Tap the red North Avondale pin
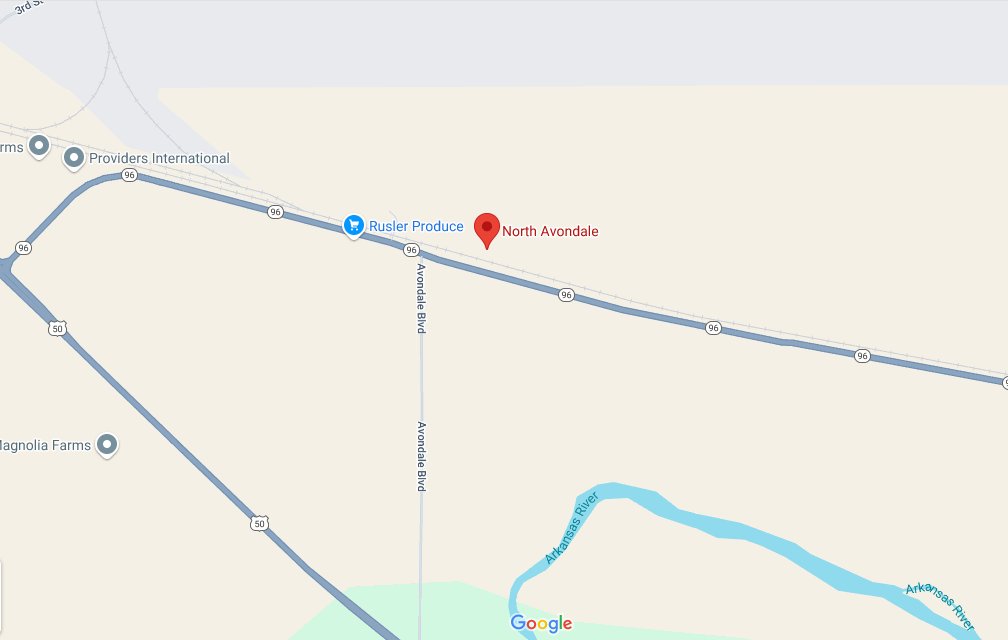Screen dimensions: 1008x640 click(x=486, y=228)
